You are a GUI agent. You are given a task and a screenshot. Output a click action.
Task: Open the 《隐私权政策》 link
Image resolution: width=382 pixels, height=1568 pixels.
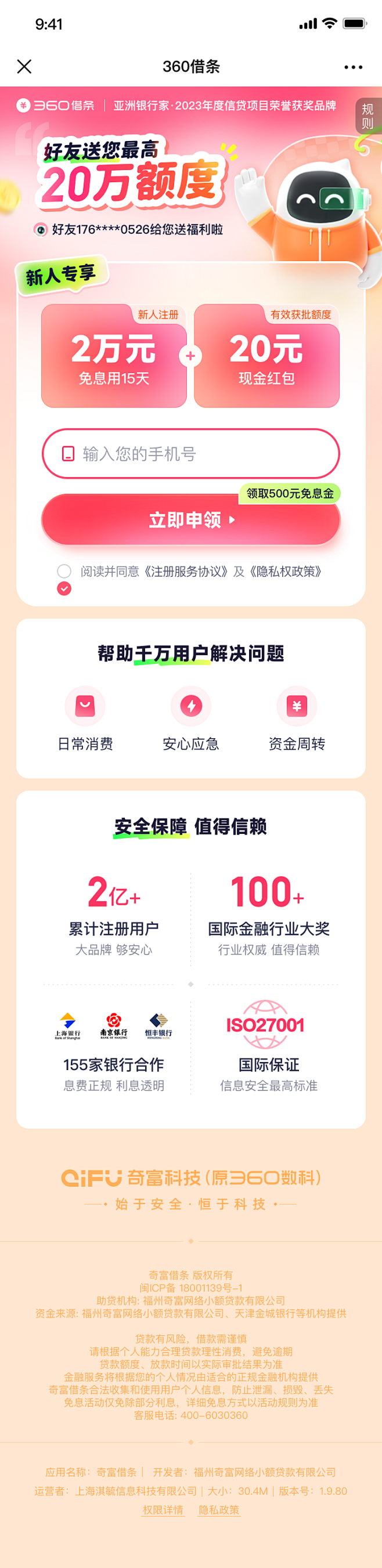coord(285,572)
